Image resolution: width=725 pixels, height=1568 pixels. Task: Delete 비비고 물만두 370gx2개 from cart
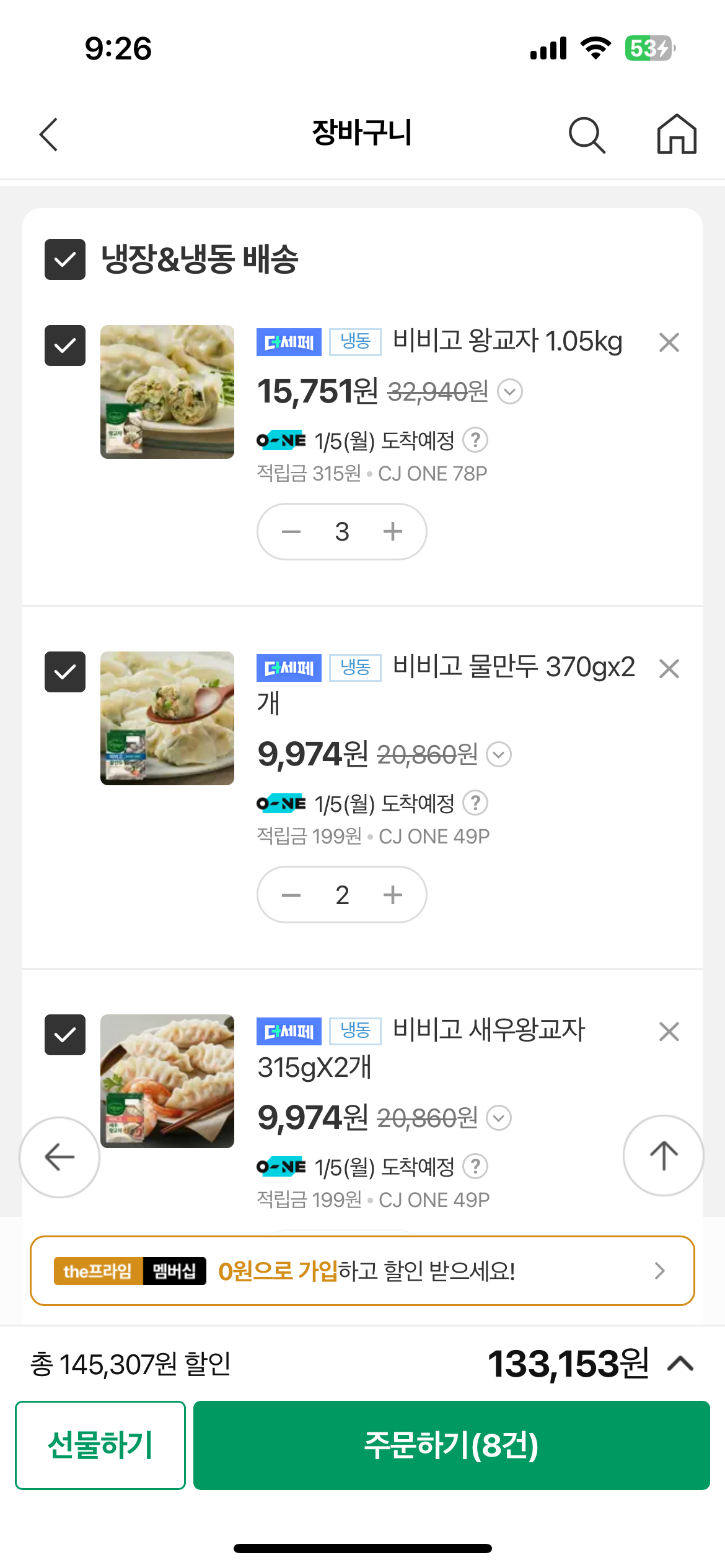click(x=669, y=669)
